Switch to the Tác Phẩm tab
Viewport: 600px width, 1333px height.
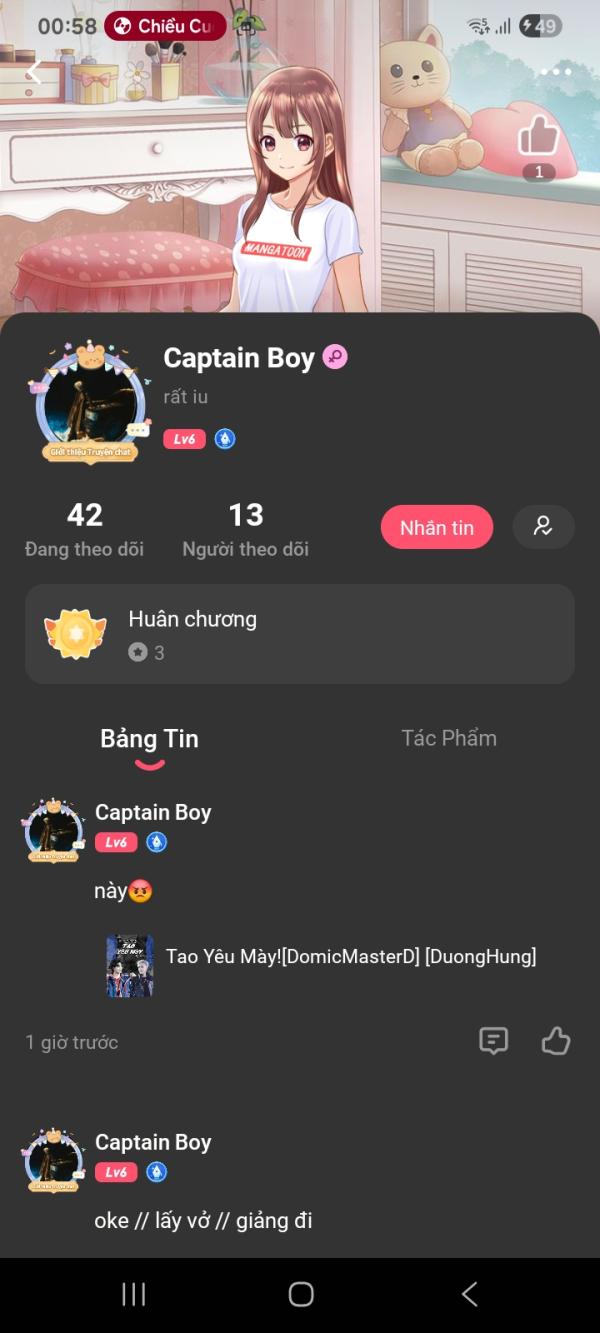pyautogui.click(x=449, y=738)
